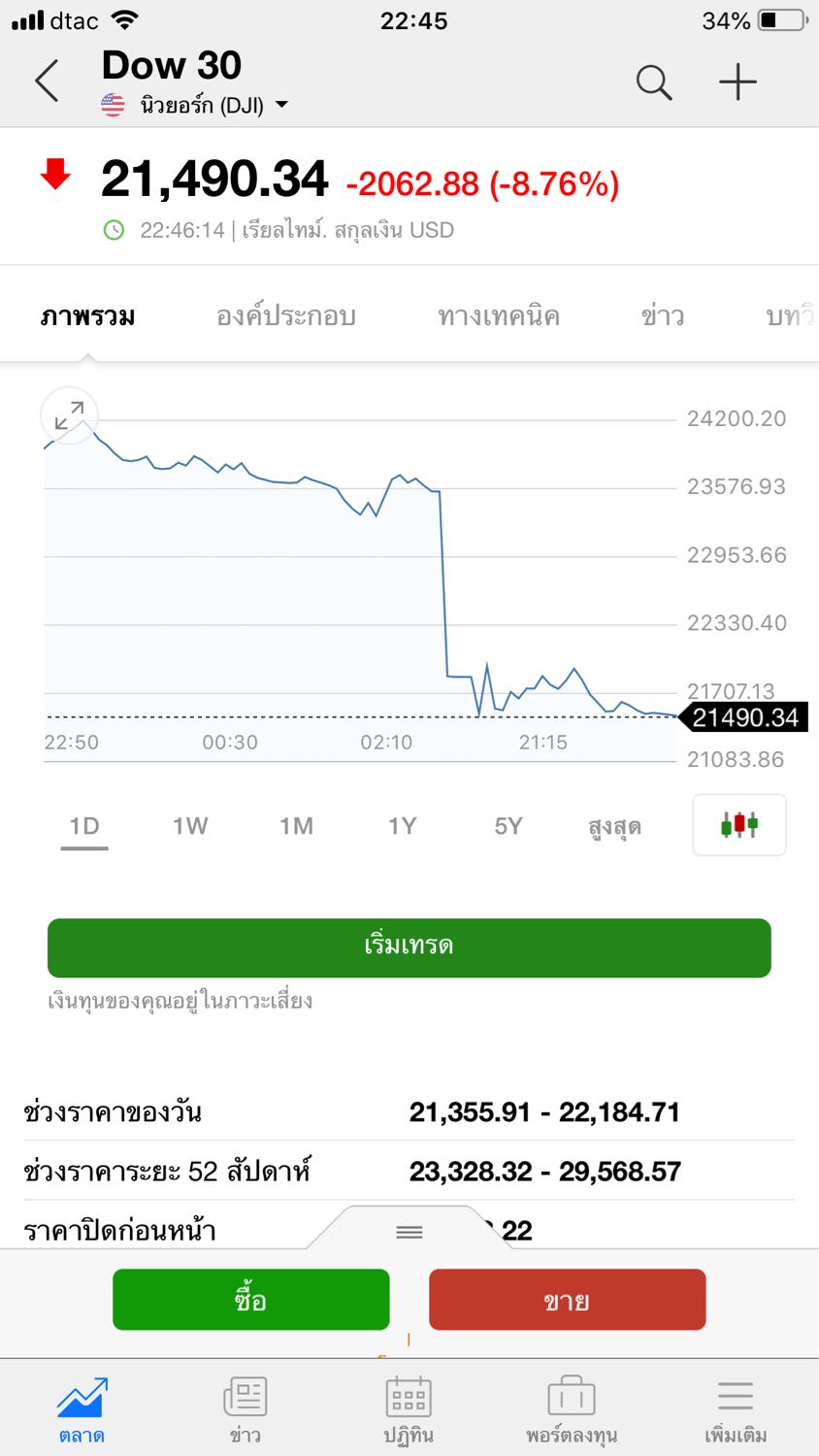
Task: Select the สูงสุด chart range
Action: click(x=614, y=827)
